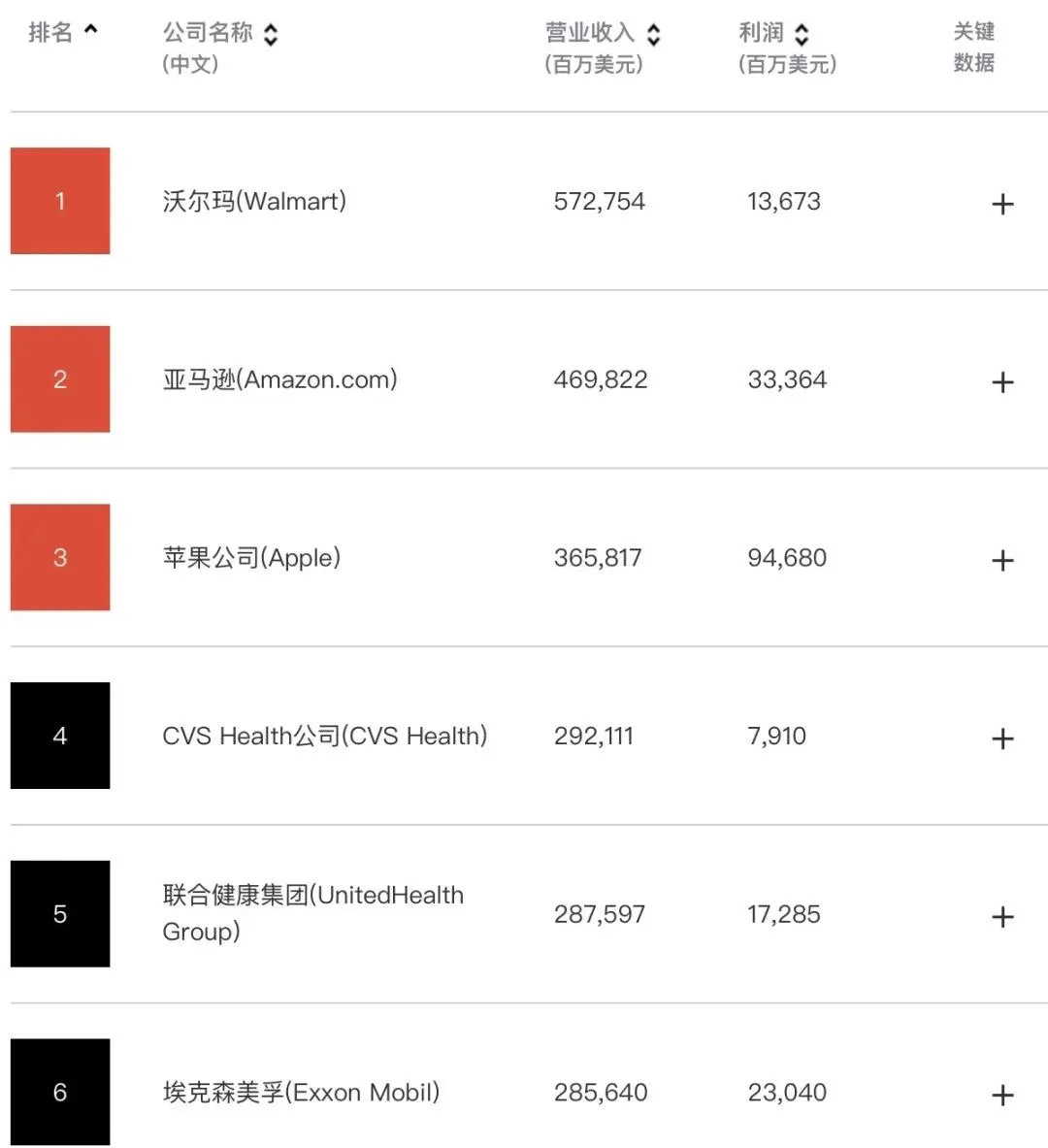This screenshot has width=1048, height=1148.
Task: Expand key data for CVS Health公司
Action: 1002,739
